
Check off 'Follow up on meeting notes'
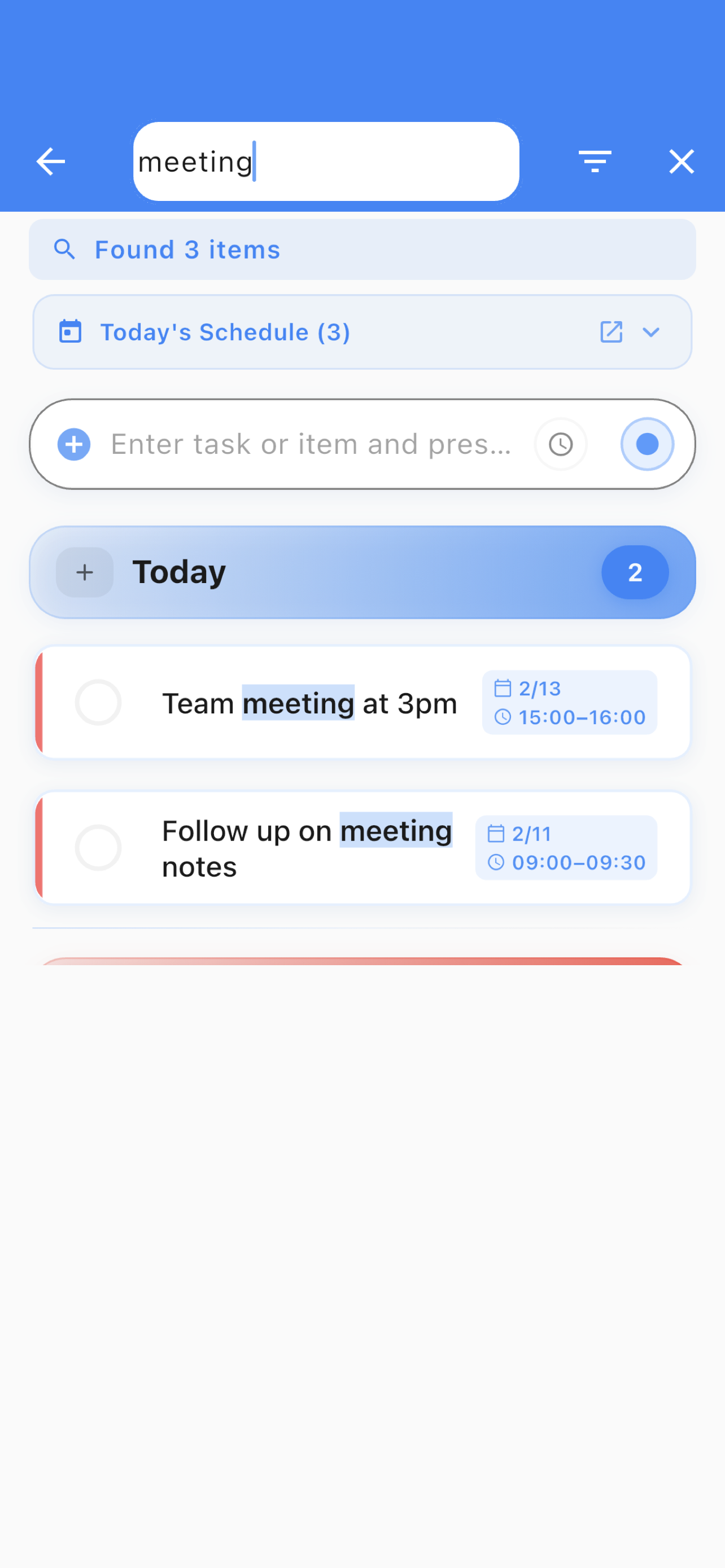click(99, 847)
